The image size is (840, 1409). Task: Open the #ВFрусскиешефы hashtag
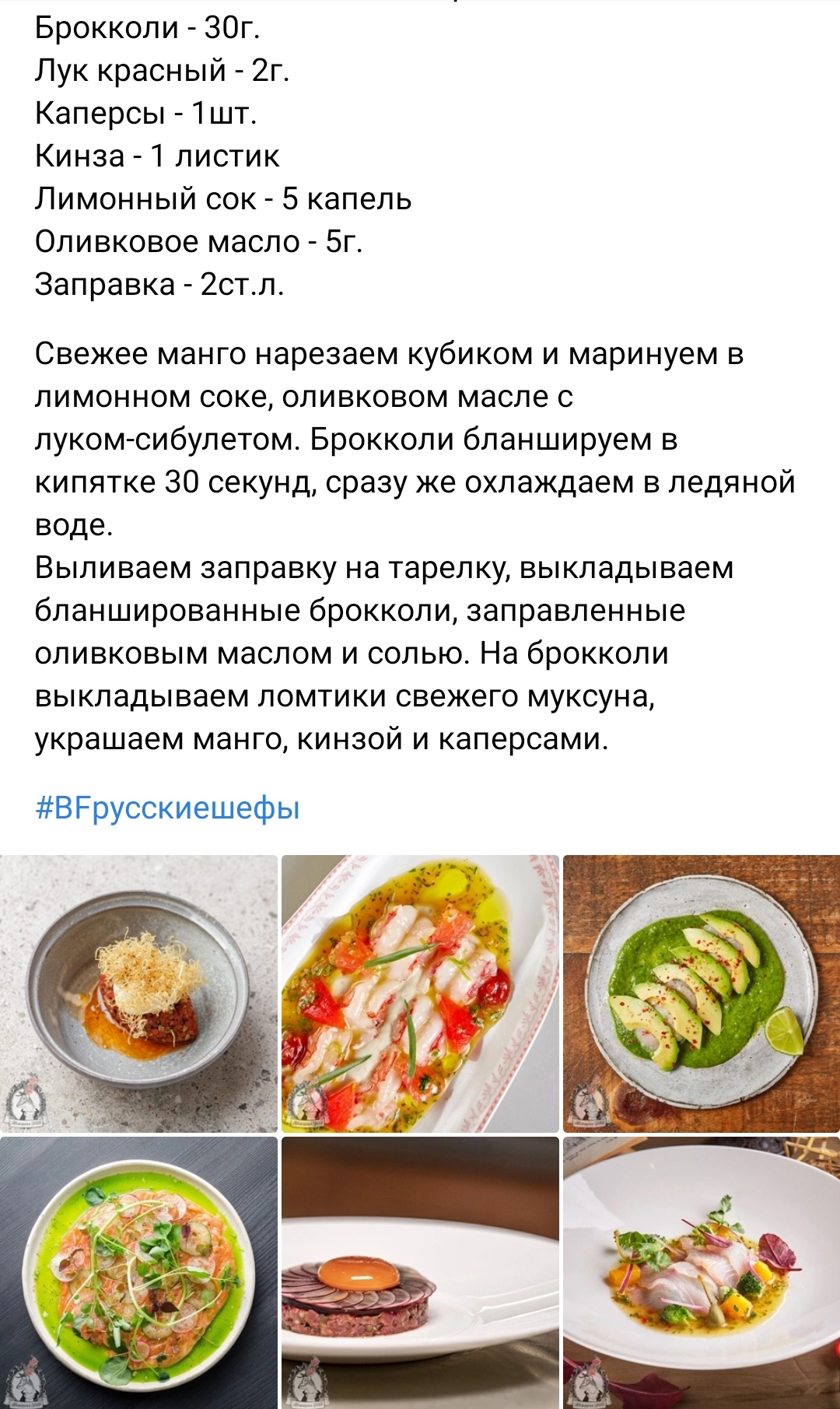click(167, 808)
